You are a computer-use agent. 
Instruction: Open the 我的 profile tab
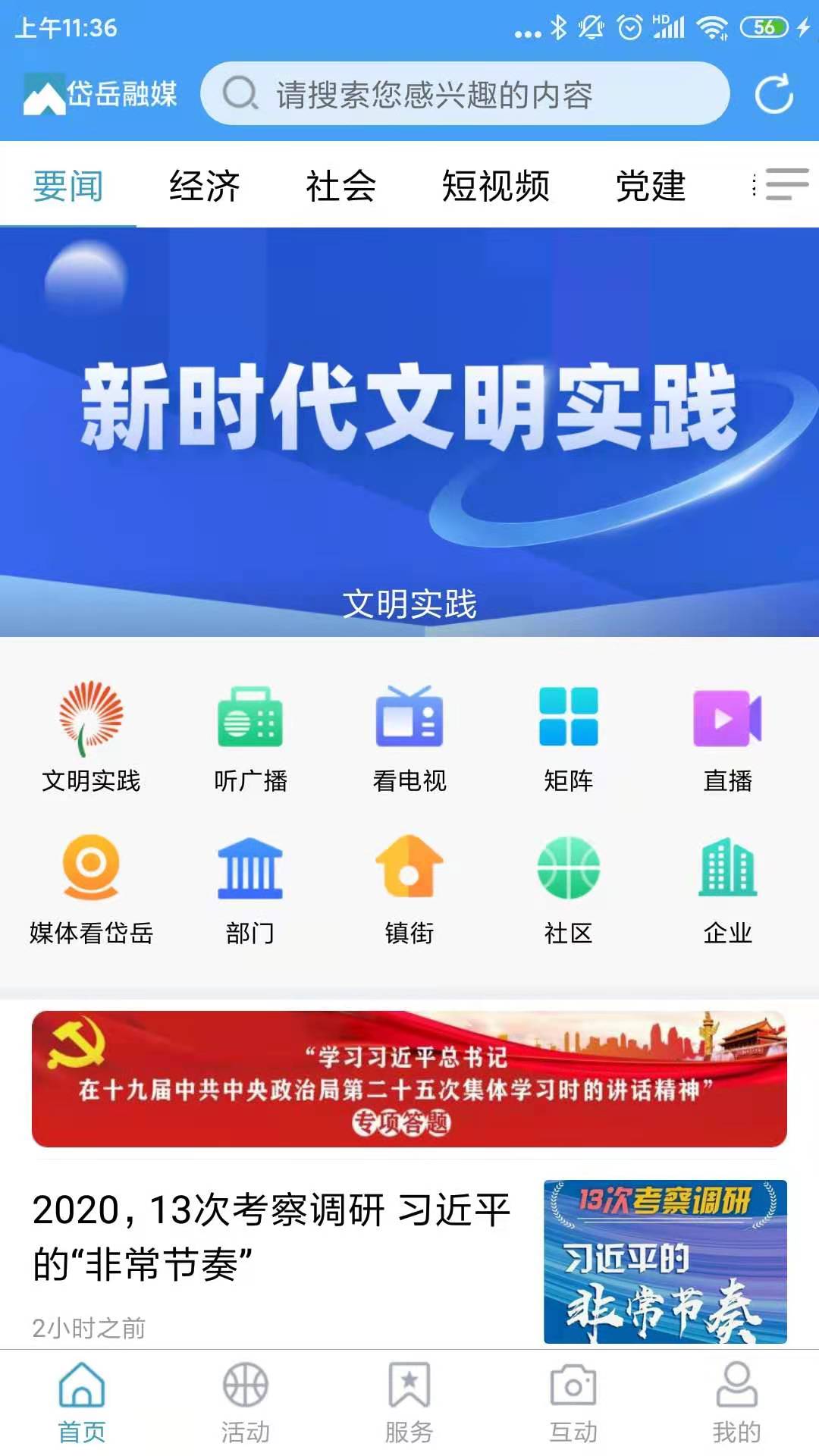(736, 1401)
